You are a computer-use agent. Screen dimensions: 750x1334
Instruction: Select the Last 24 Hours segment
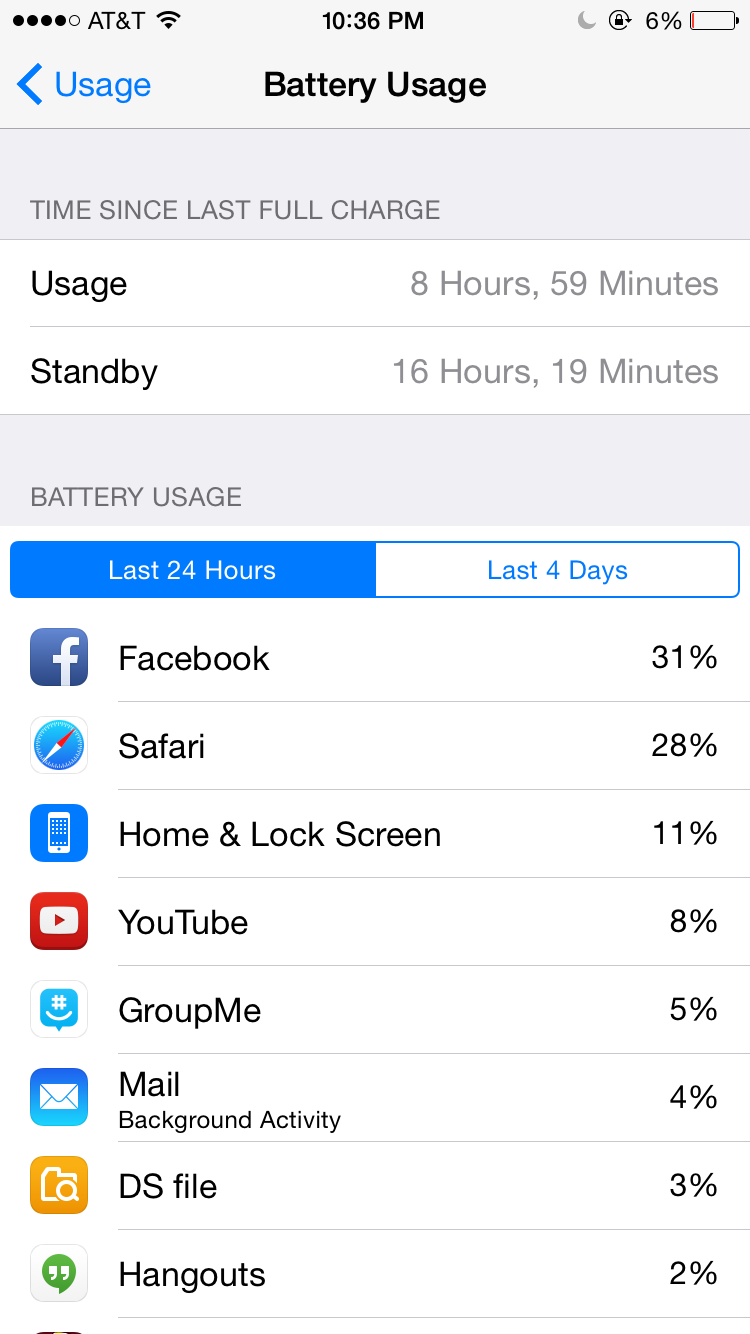[x=193, y=570]
